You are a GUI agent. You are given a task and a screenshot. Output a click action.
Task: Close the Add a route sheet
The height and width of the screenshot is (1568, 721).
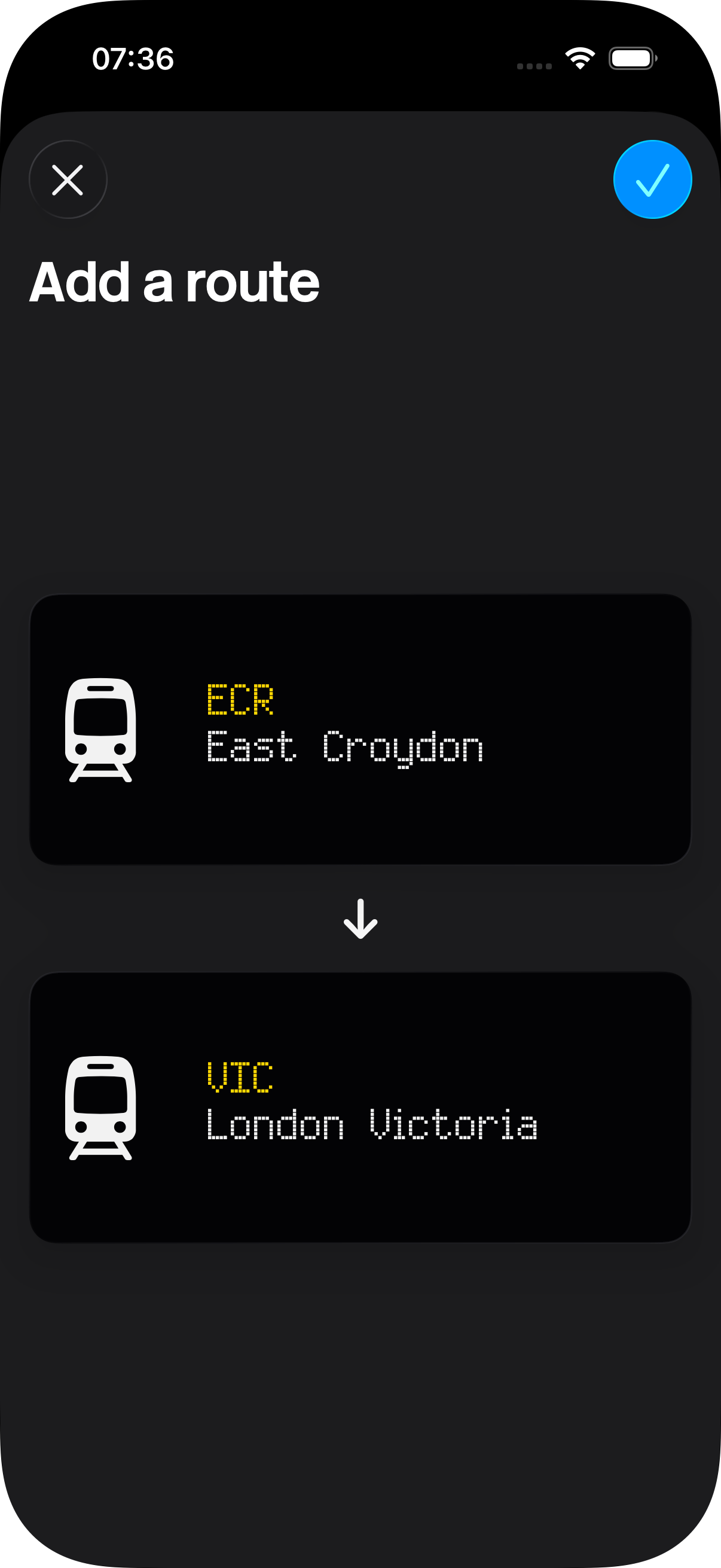click(68, 179)
